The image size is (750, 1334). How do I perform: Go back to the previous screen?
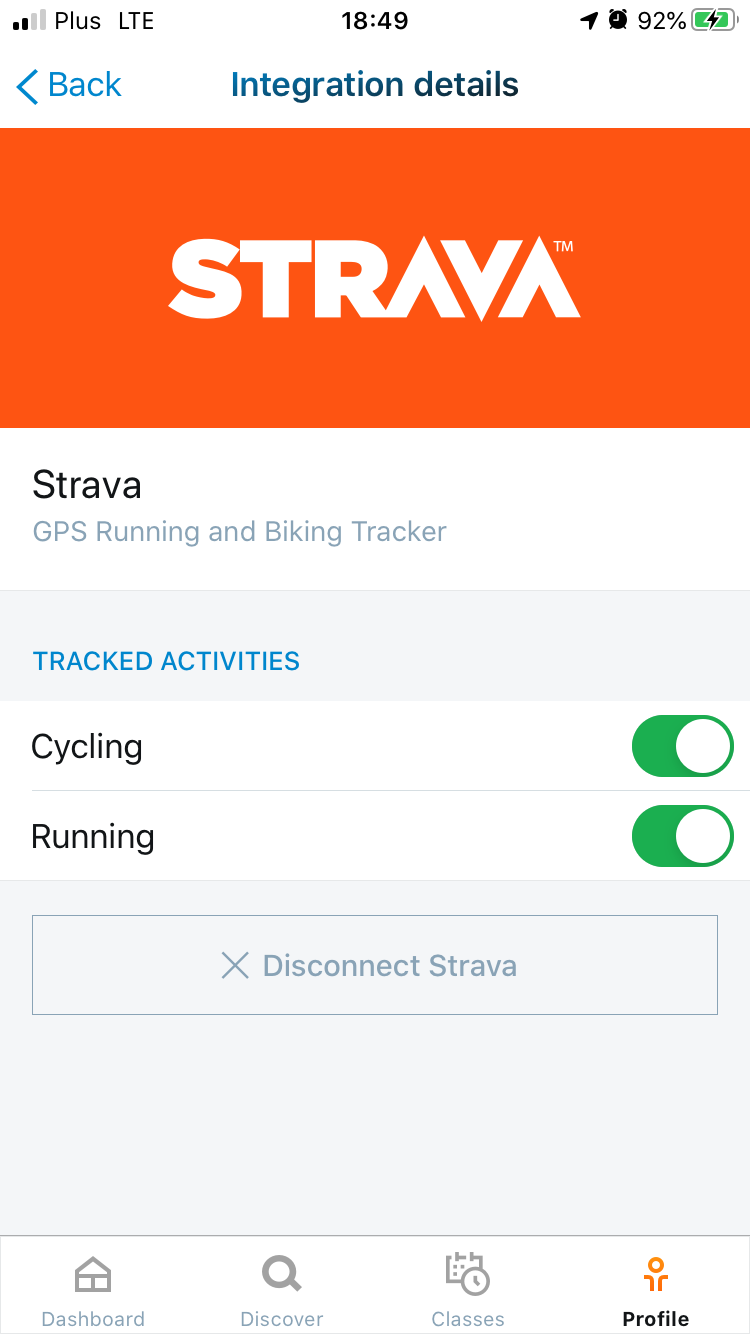click(x=68, y=86)
